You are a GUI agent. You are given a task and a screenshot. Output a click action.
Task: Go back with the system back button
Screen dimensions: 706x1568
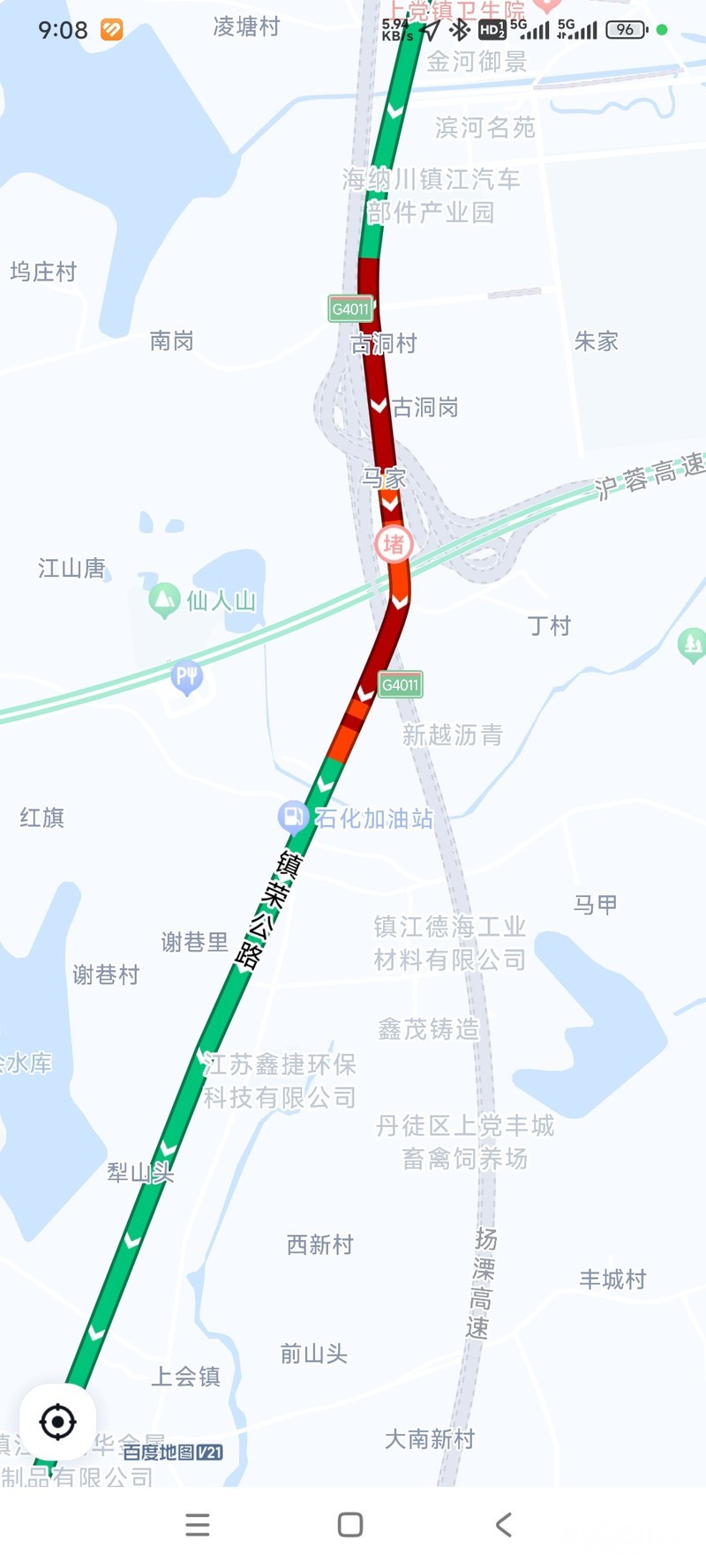coord(504,1525)
